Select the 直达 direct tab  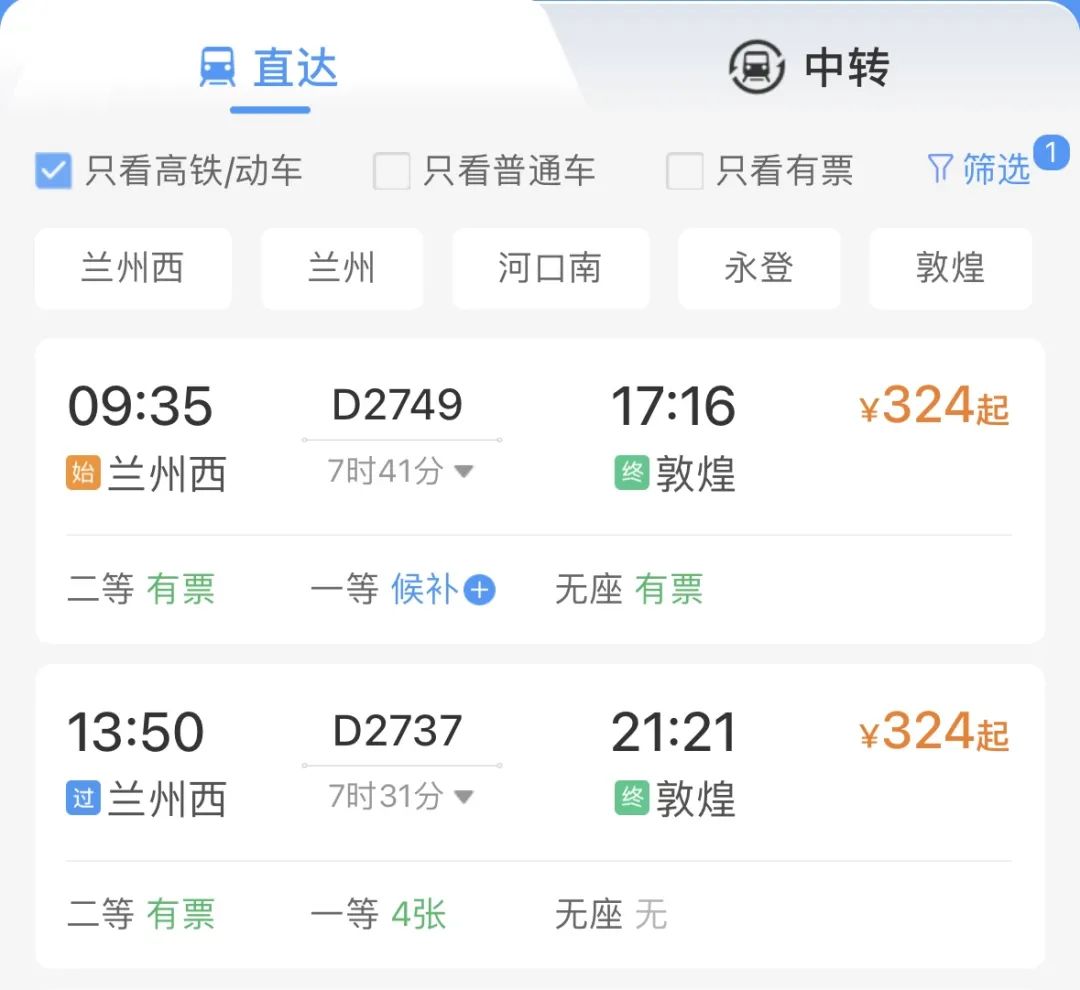click(x=270, y=68)
